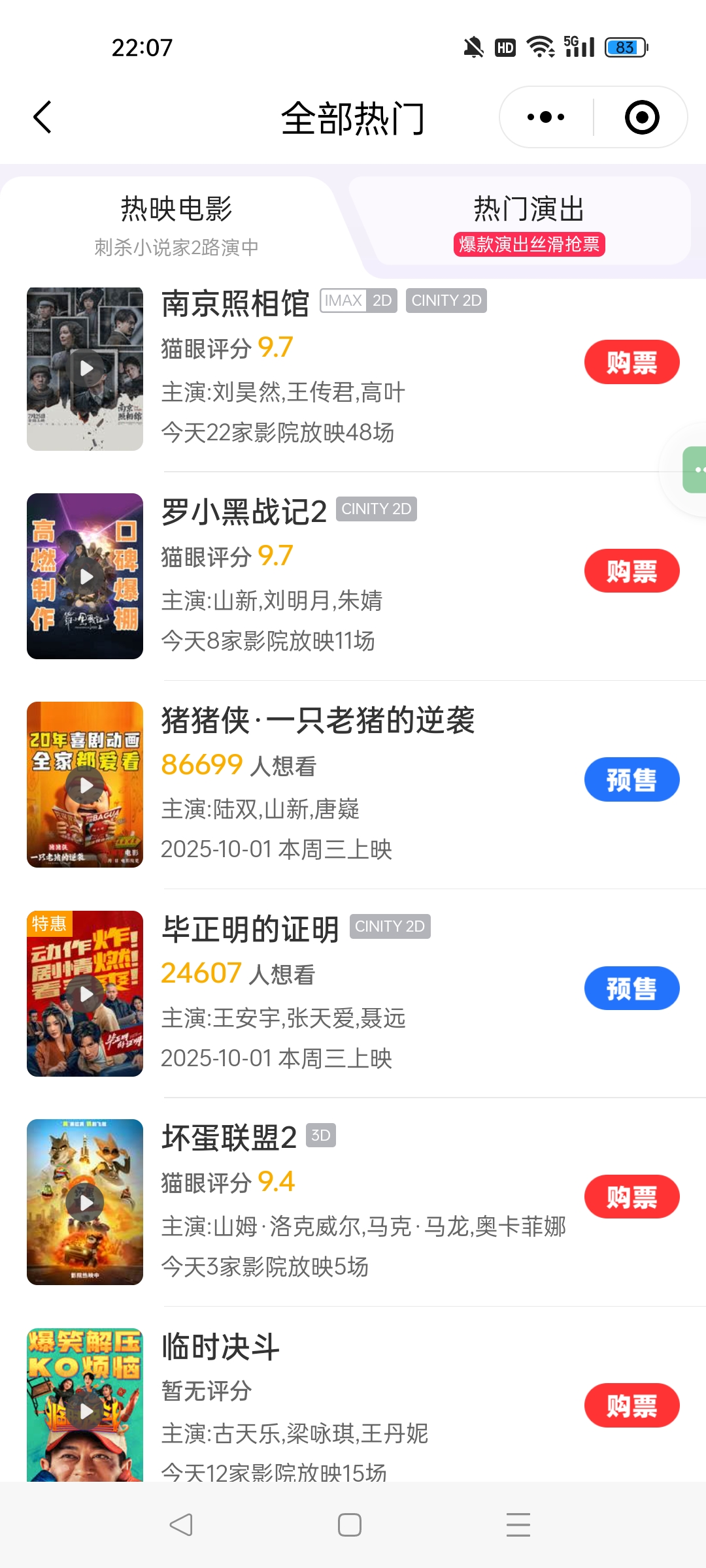Open 罗小黑战记2 poster trailer

(86, 576)
